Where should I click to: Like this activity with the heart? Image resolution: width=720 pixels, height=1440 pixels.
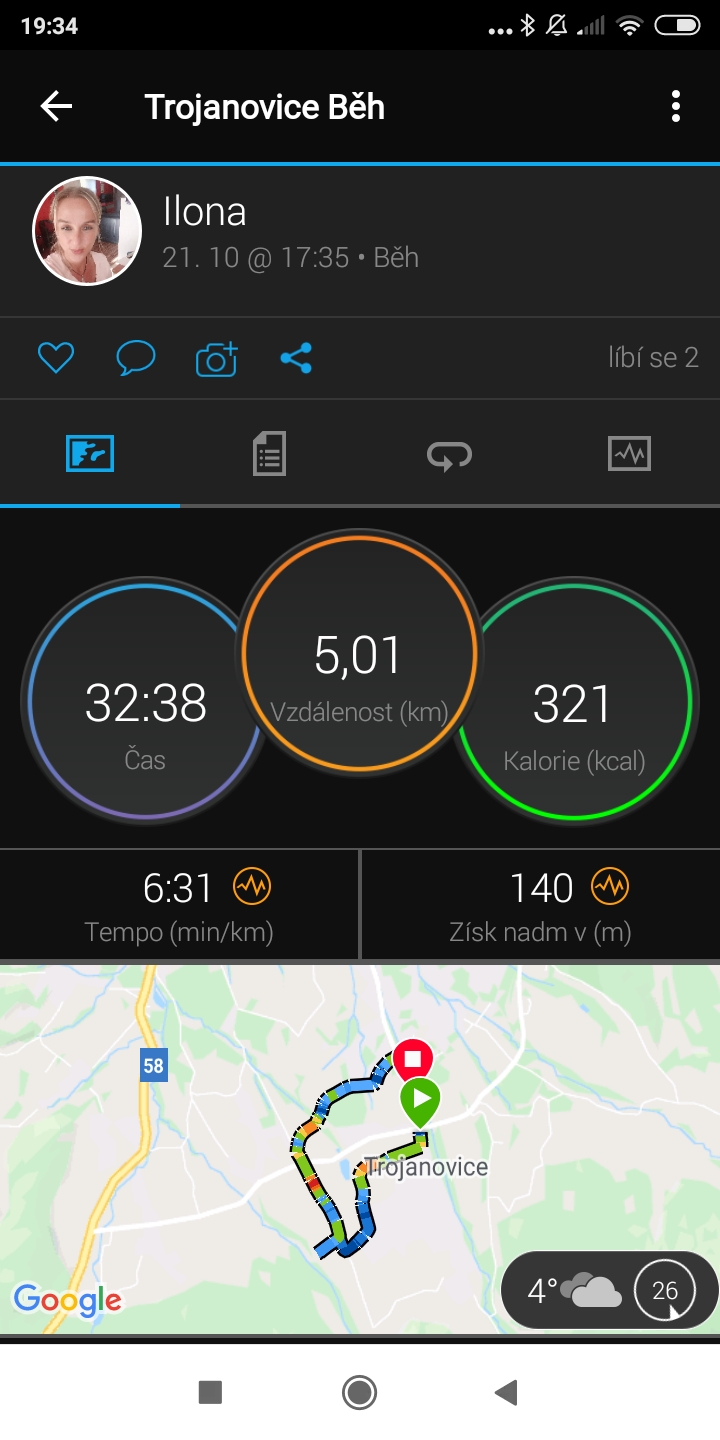[x=56, y=358]
